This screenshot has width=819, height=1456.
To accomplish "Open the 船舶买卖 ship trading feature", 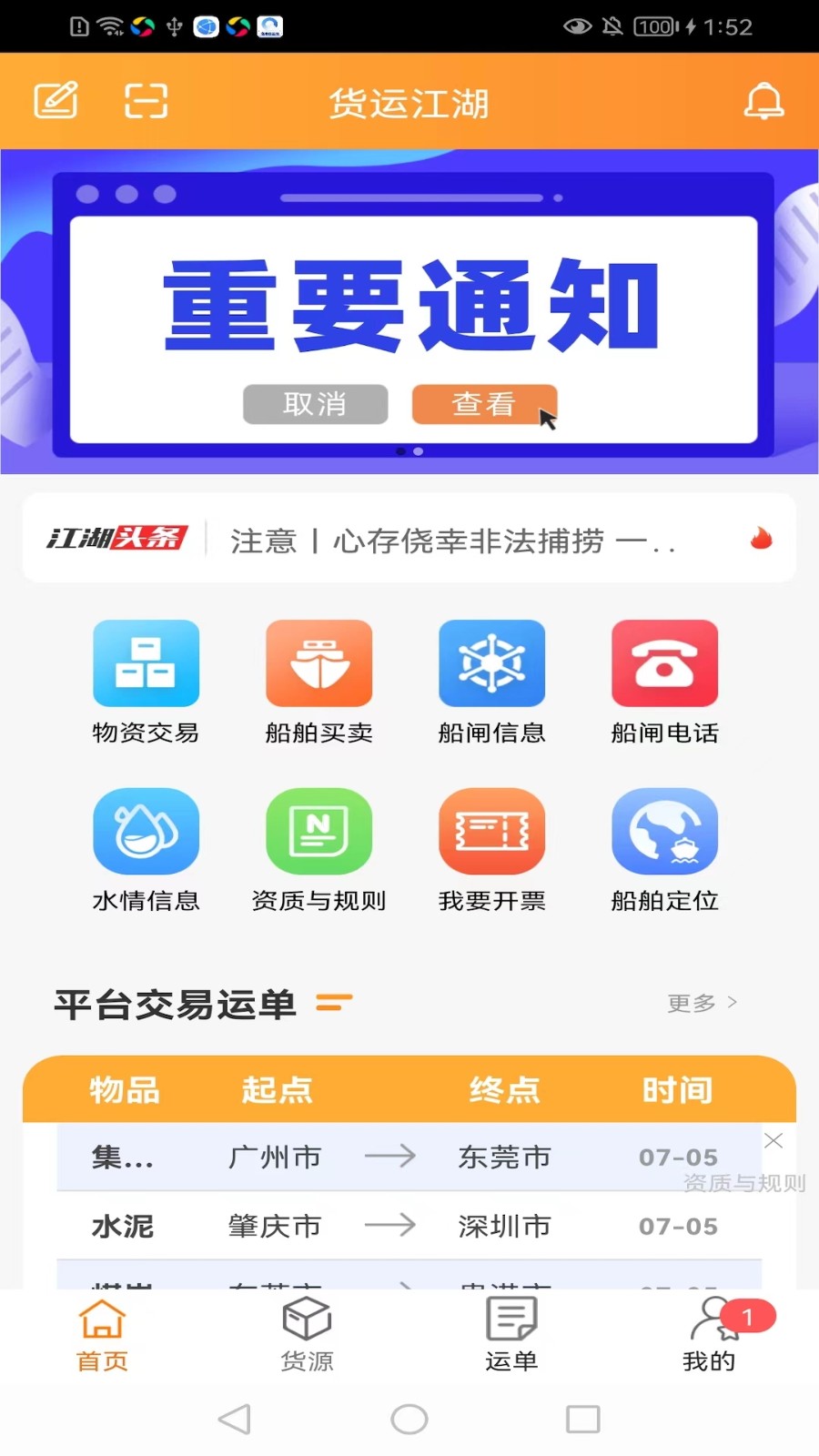I will pyautogui.click(x=318, y=681).
